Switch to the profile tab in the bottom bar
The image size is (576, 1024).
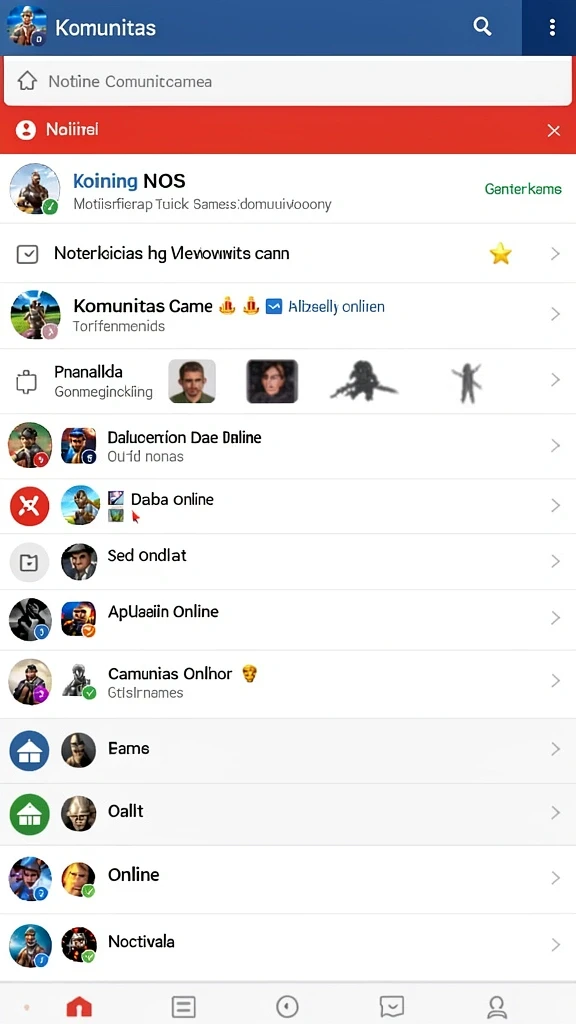click(x=497, y=1006)
